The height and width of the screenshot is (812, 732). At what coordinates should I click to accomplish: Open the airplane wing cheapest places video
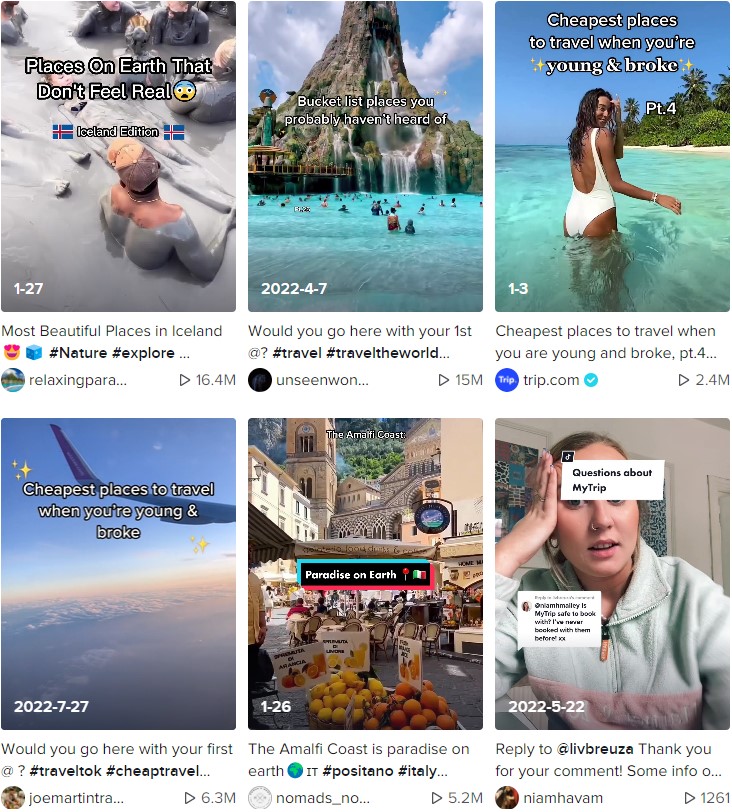click(x=118, y=574)
